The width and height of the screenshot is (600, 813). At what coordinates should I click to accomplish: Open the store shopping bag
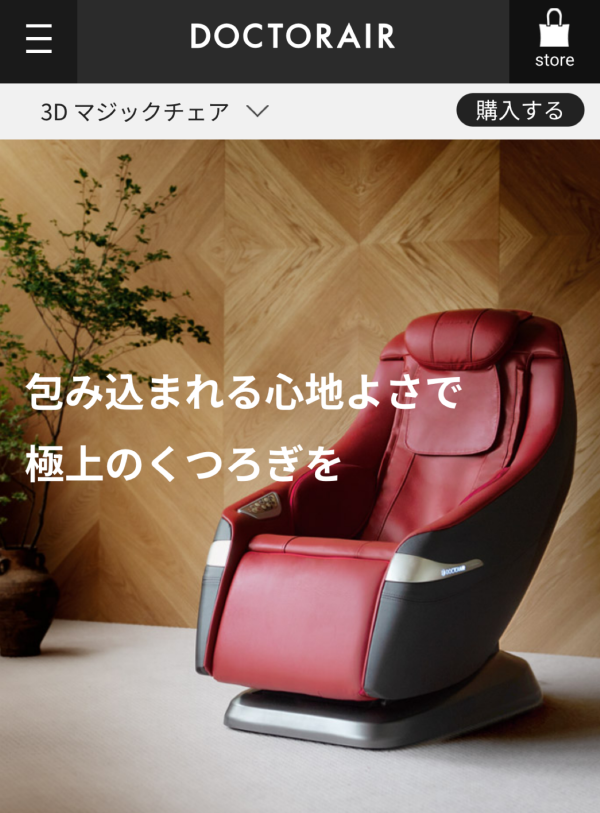pos(554,41)
